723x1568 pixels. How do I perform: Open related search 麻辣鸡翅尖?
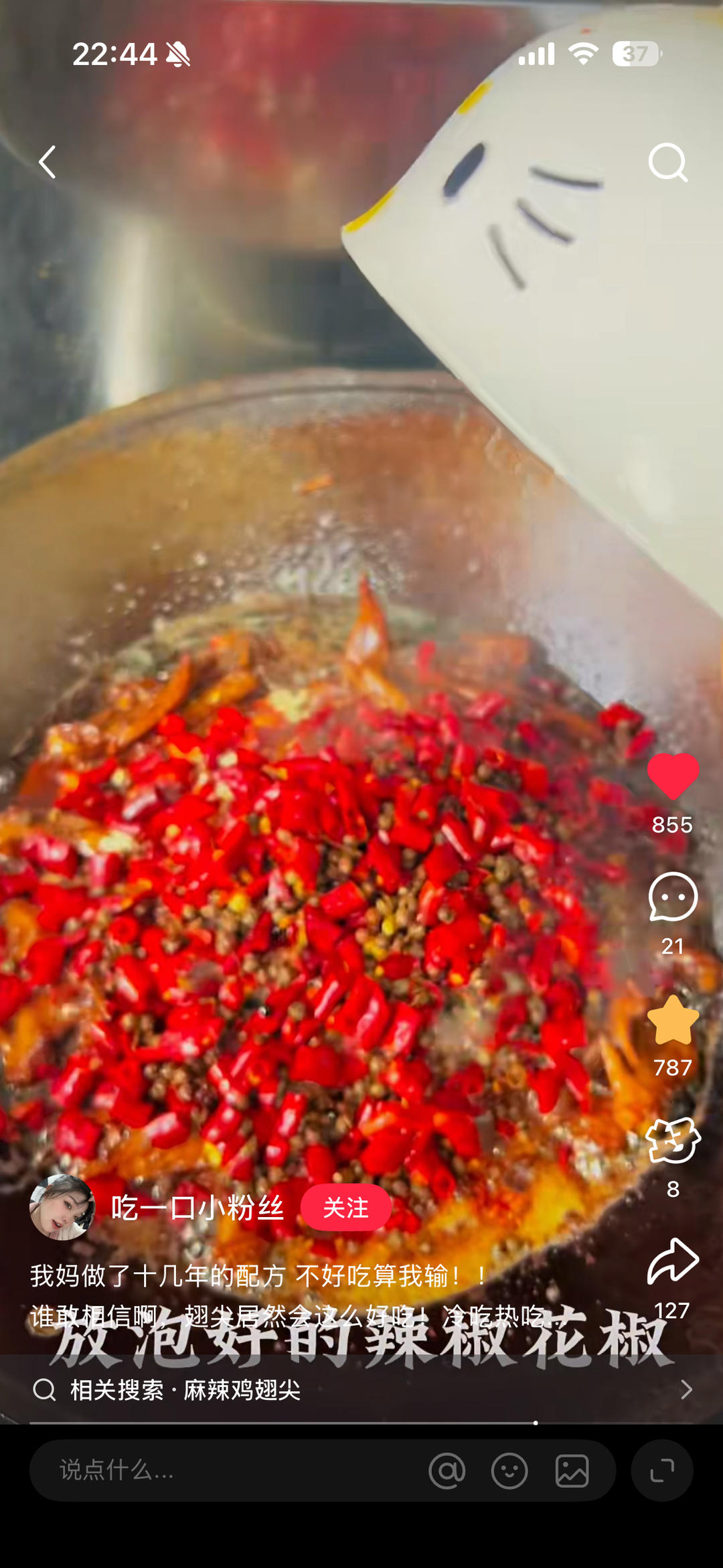[361, 1390]
